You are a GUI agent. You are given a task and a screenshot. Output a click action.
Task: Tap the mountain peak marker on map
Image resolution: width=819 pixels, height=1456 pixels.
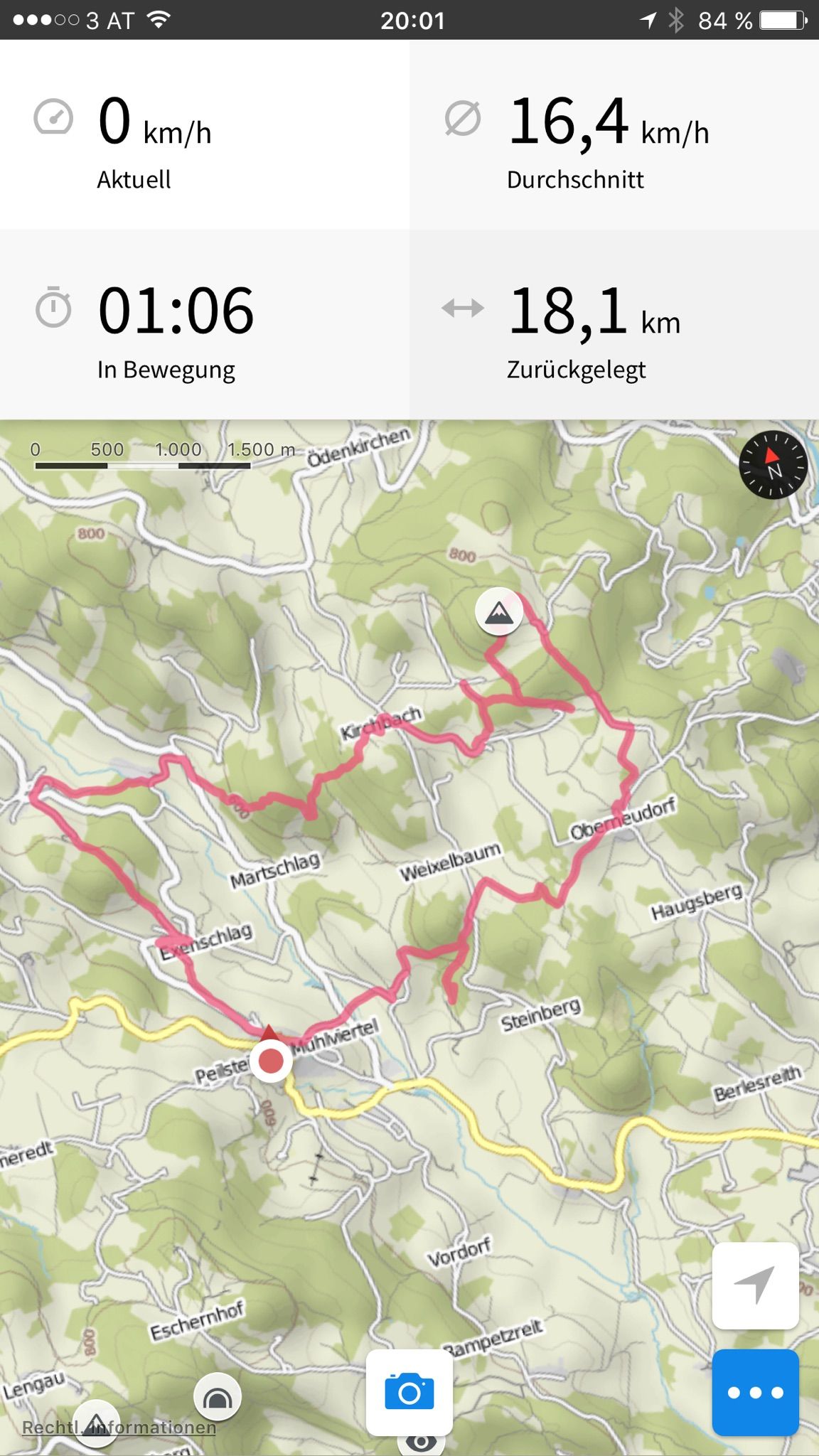click(x=499, y=611)
